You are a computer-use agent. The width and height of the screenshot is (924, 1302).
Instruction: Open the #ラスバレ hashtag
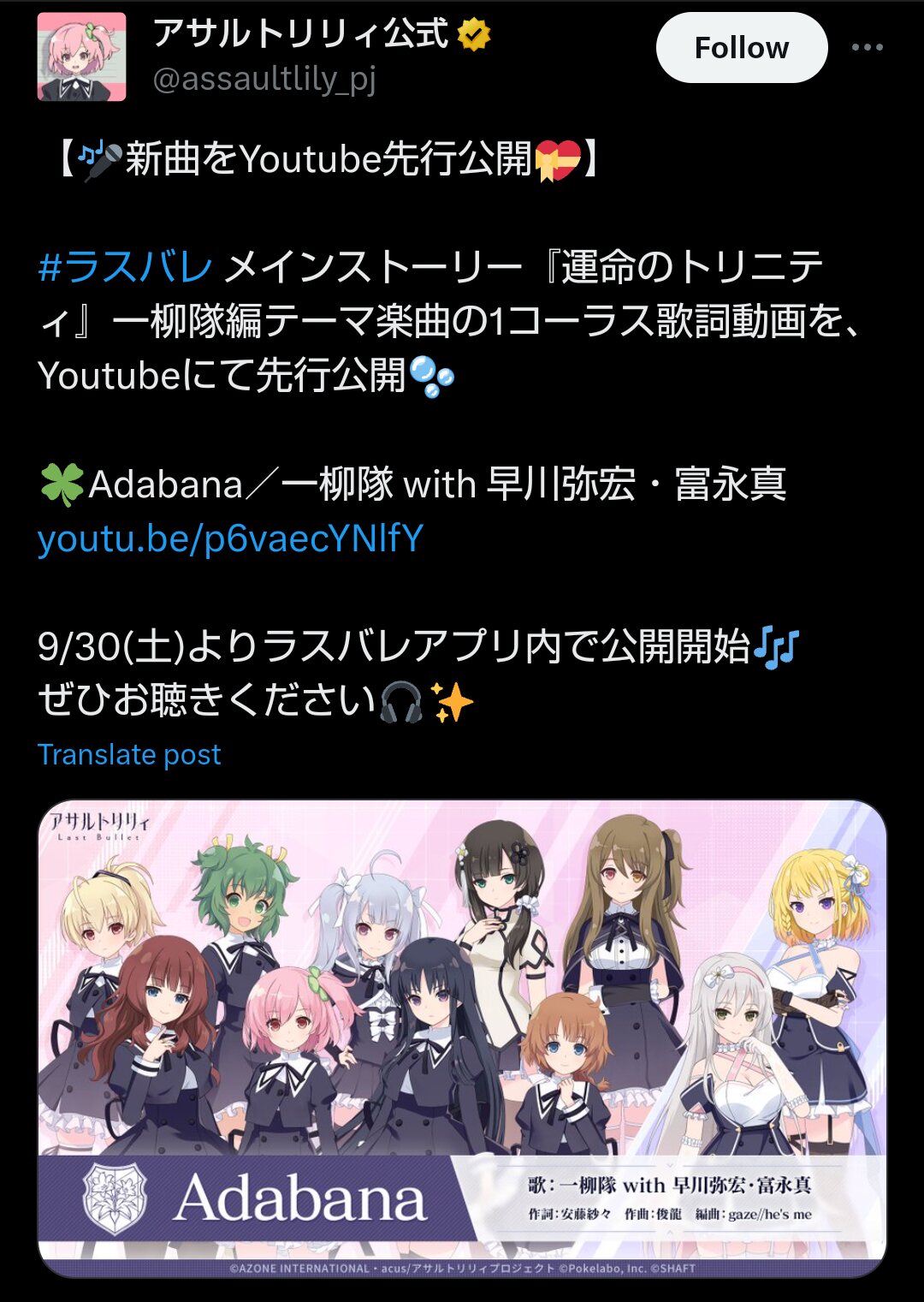tap(125, 267)
